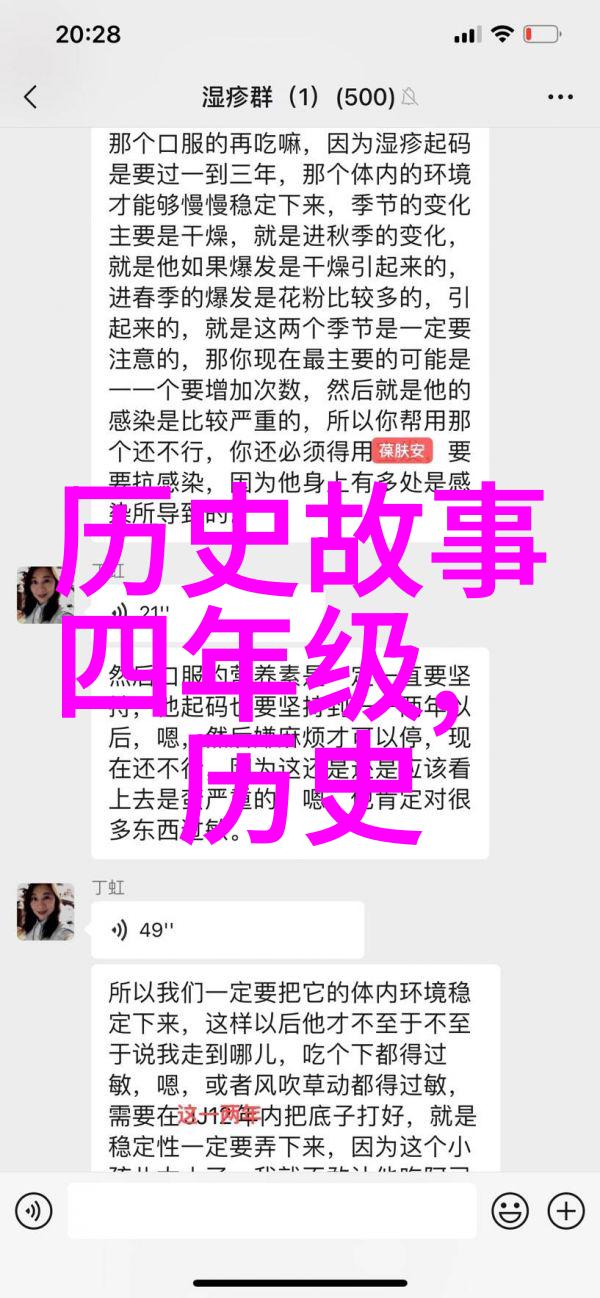Open the emoji picker
The width and height of the screenshot is (600, 1298).
click(x=510, y=1212)
